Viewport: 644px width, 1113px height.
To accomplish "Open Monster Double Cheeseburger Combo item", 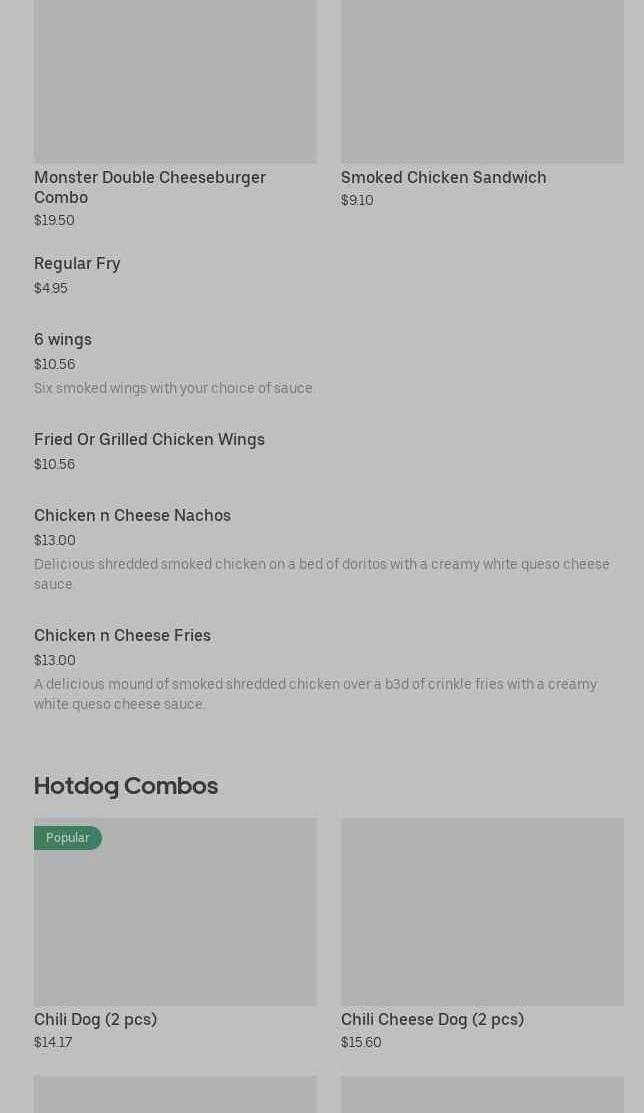I will (x=150, y=187).
